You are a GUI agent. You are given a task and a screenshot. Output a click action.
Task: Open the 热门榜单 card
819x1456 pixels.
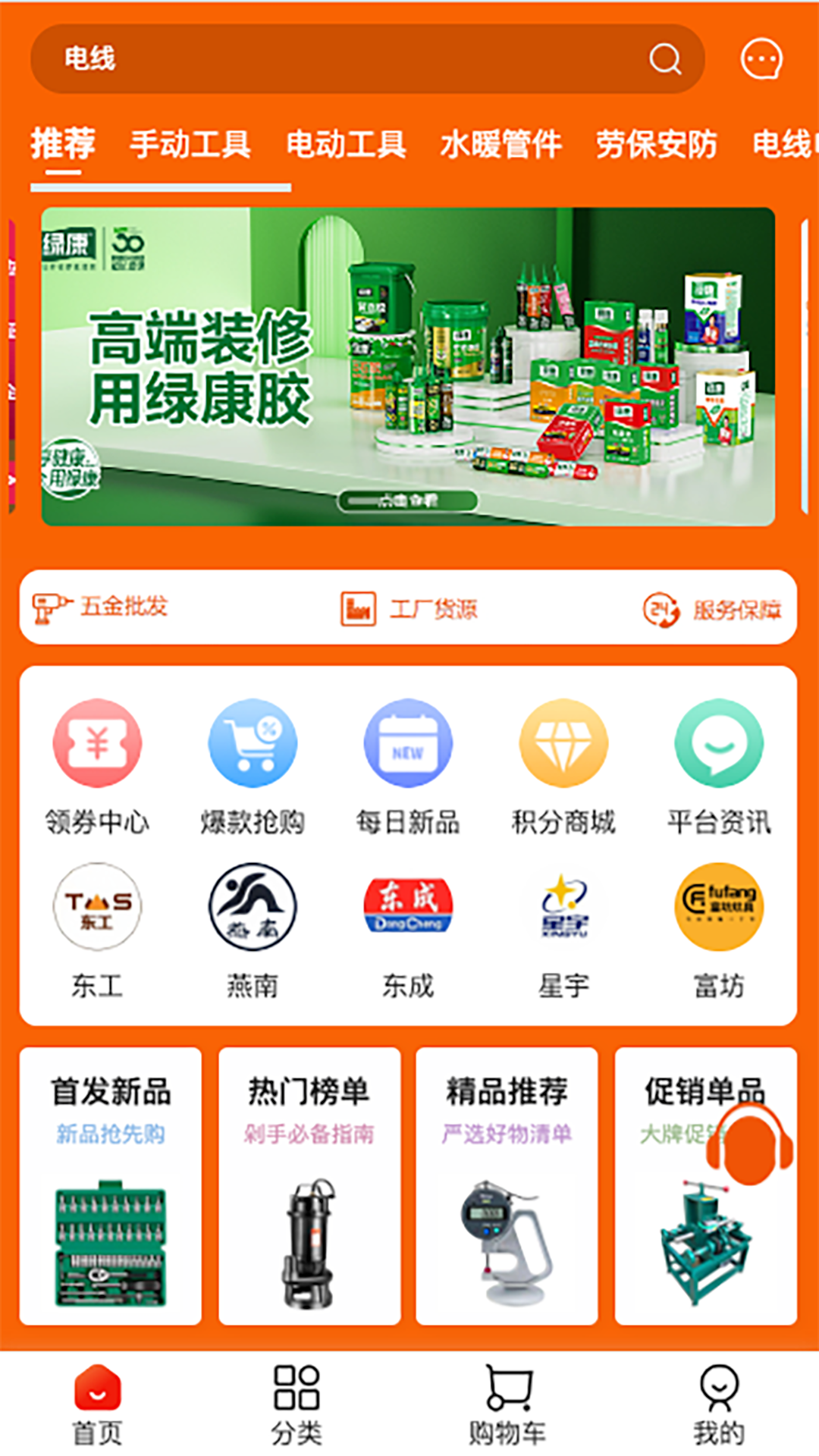pyautogui.click(x=309, y=1186)
